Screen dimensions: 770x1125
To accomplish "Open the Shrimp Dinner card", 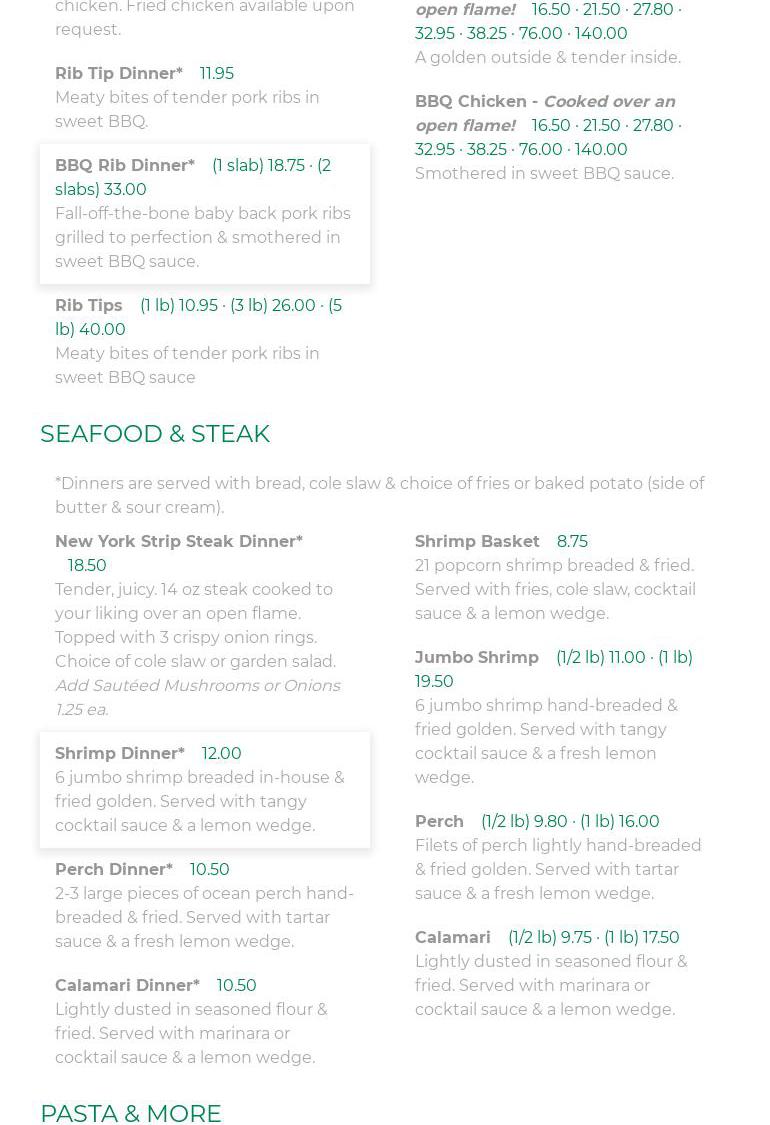I will coord(204,789).
